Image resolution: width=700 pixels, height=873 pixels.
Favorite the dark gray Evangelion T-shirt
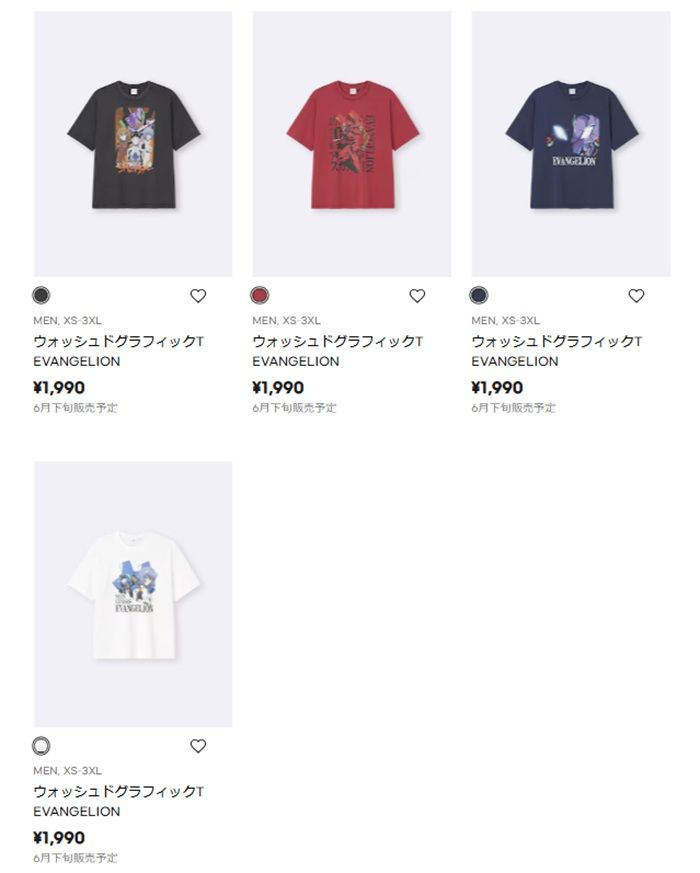(x=198, y=296)
